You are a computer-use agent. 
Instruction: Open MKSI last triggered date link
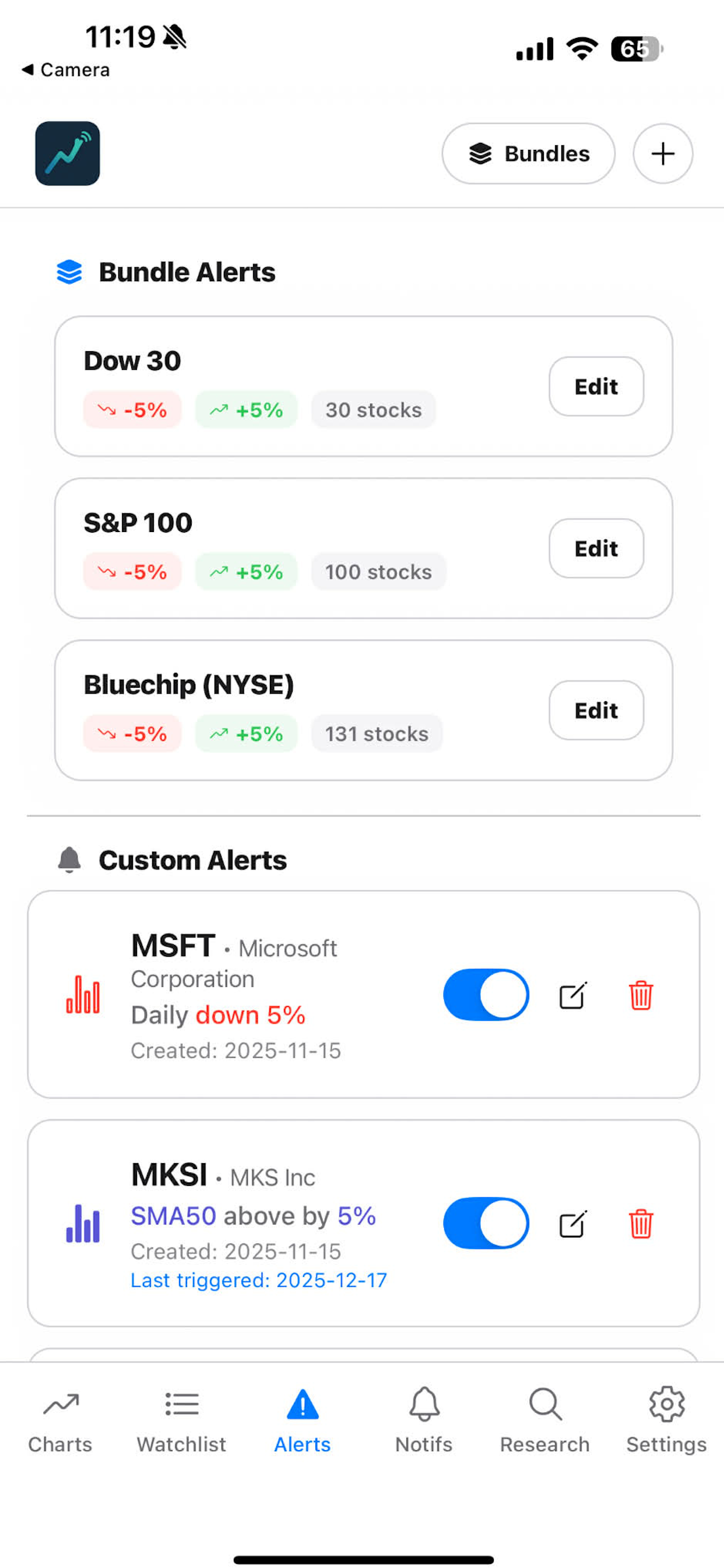point(259,1280)
